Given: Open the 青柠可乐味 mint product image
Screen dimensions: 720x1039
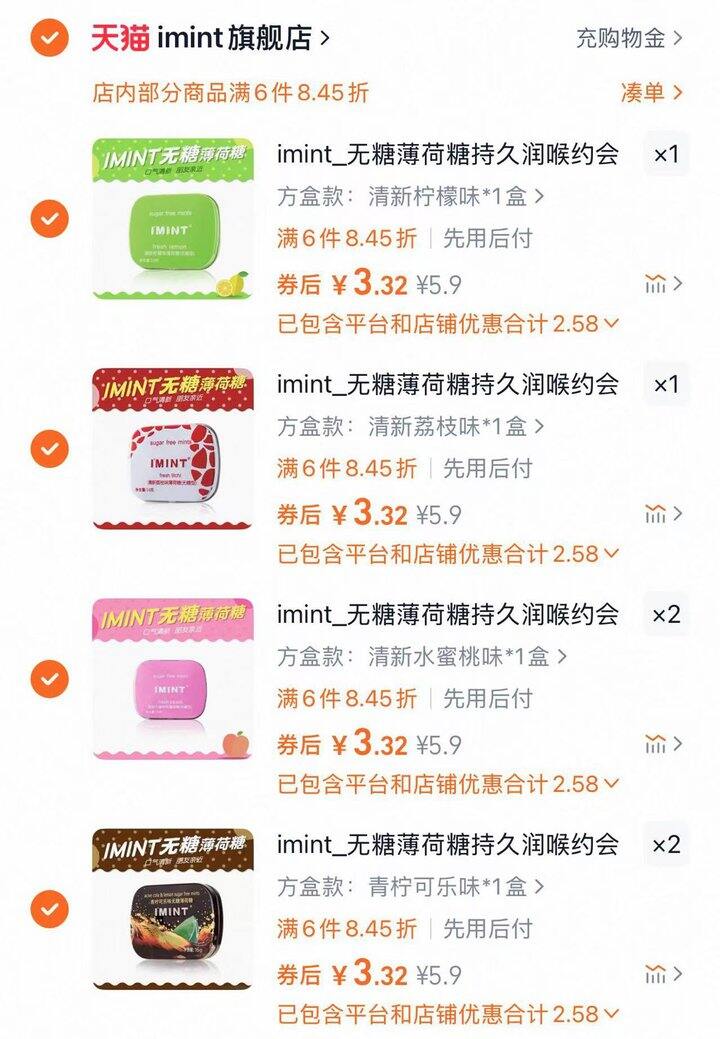Looking at the screenshot, I should click(173, 909).
